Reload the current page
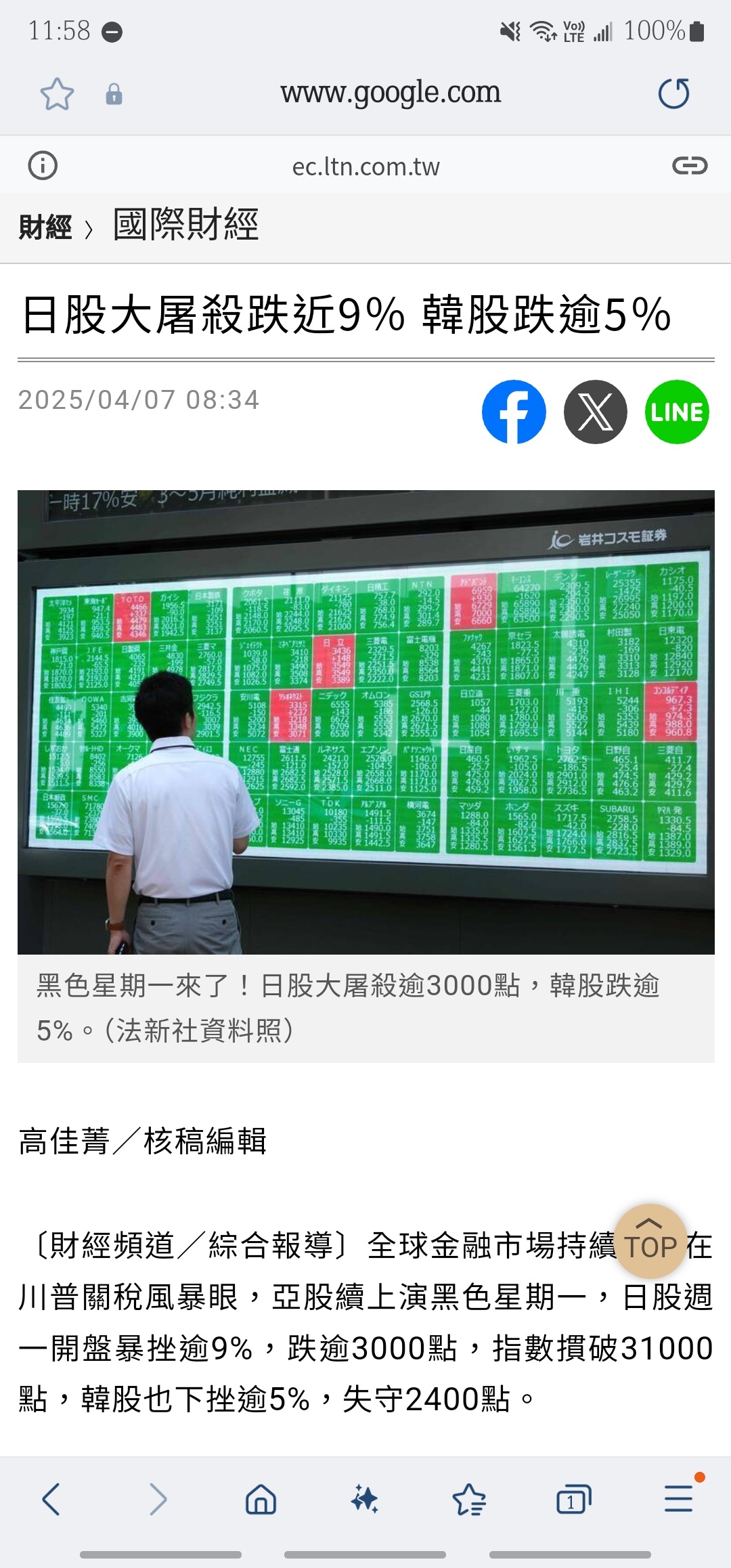This screenshot has height=1568, width=731. coord(674,93)
